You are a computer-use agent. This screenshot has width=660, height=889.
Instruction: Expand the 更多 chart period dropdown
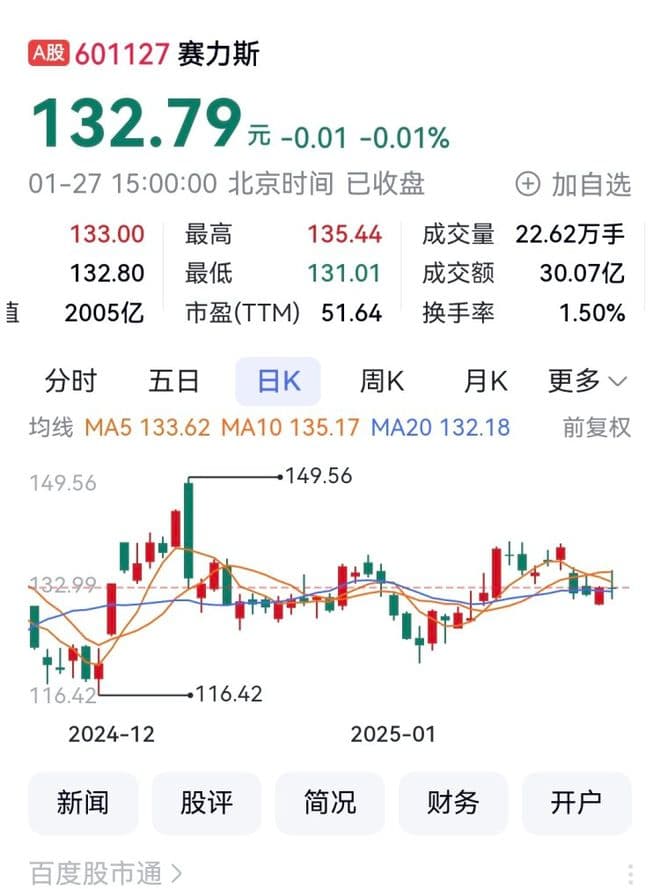[x=587, y=381]
